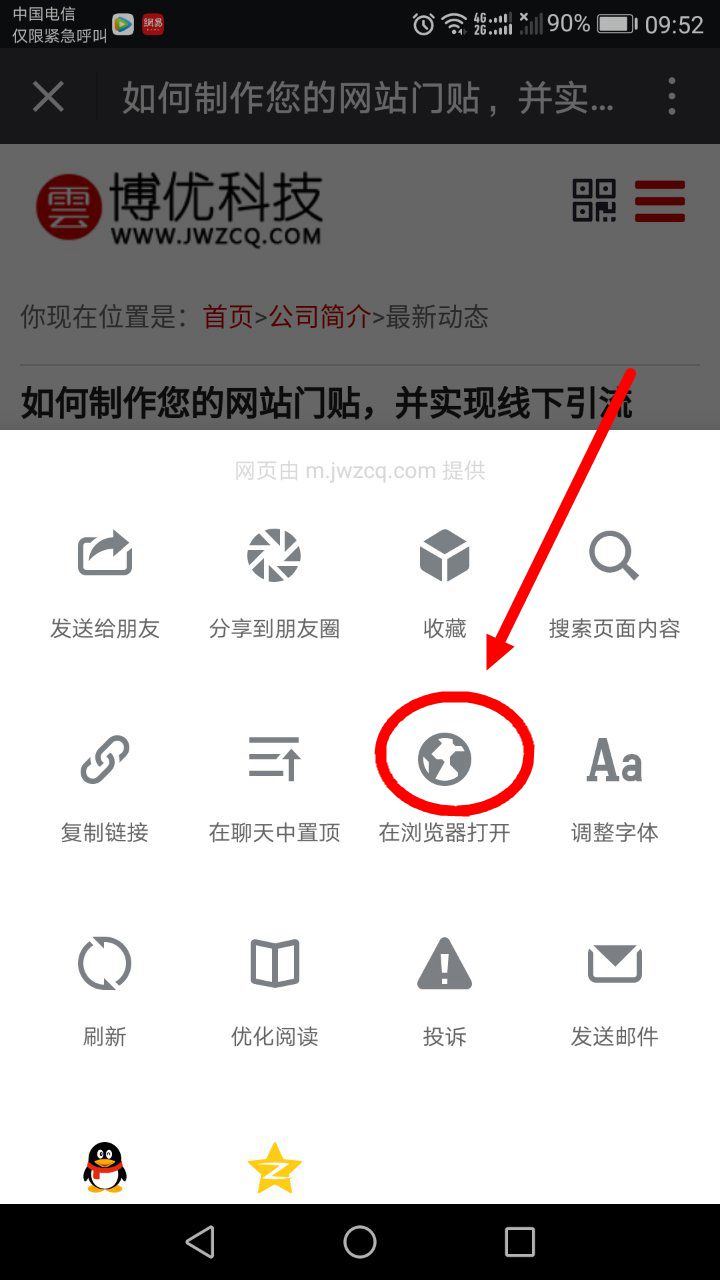
Task: Share to QQ via penguin icon
Action: (105, 1167)
